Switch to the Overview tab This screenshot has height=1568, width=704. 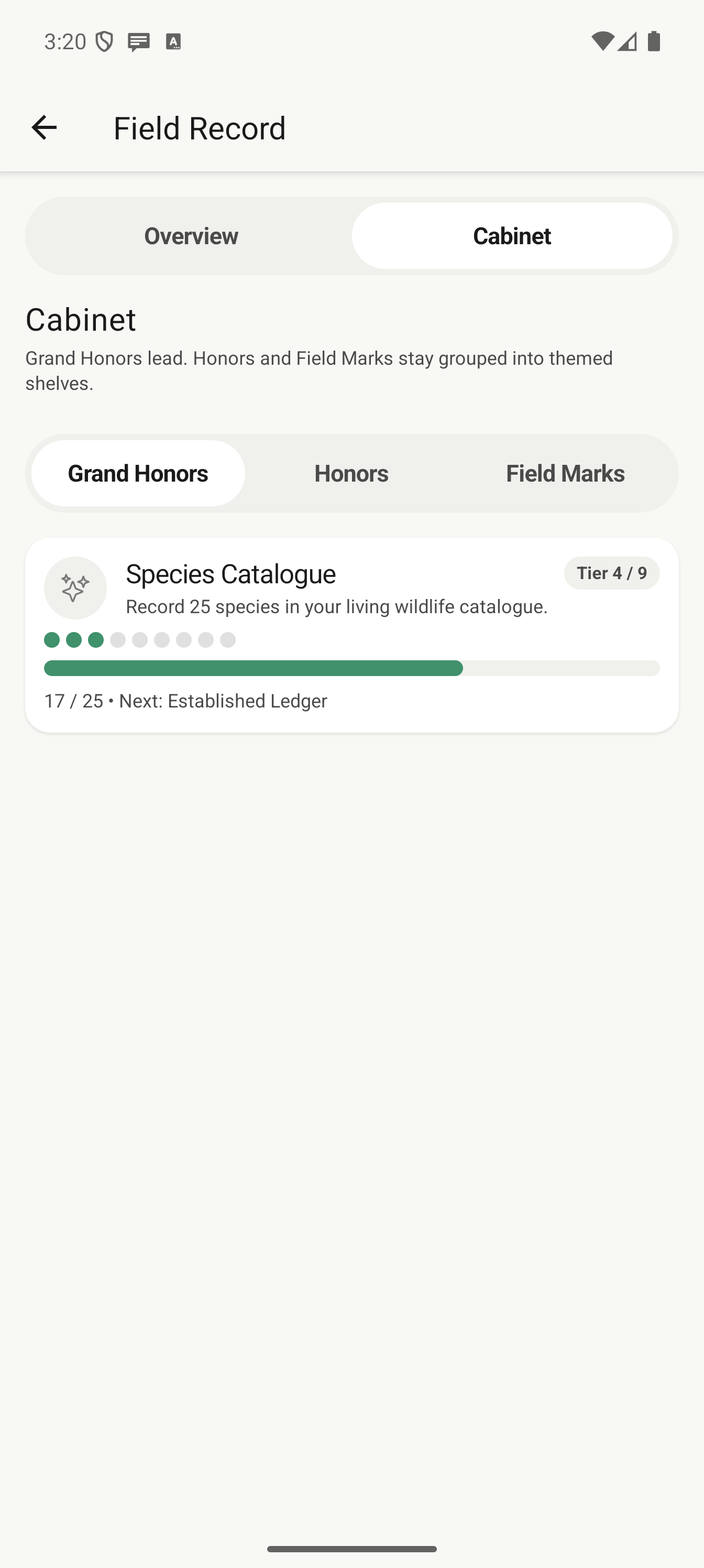point(191,235)
